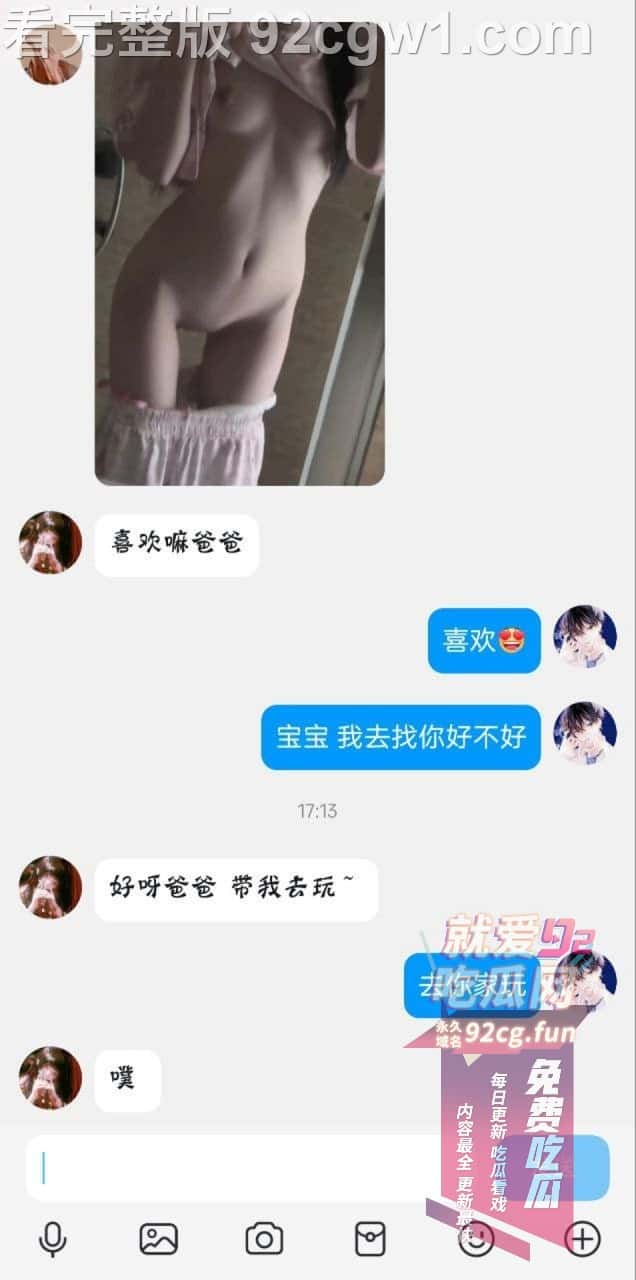
Task: Open the red packet option
Action: click(x=370, y=1240)
